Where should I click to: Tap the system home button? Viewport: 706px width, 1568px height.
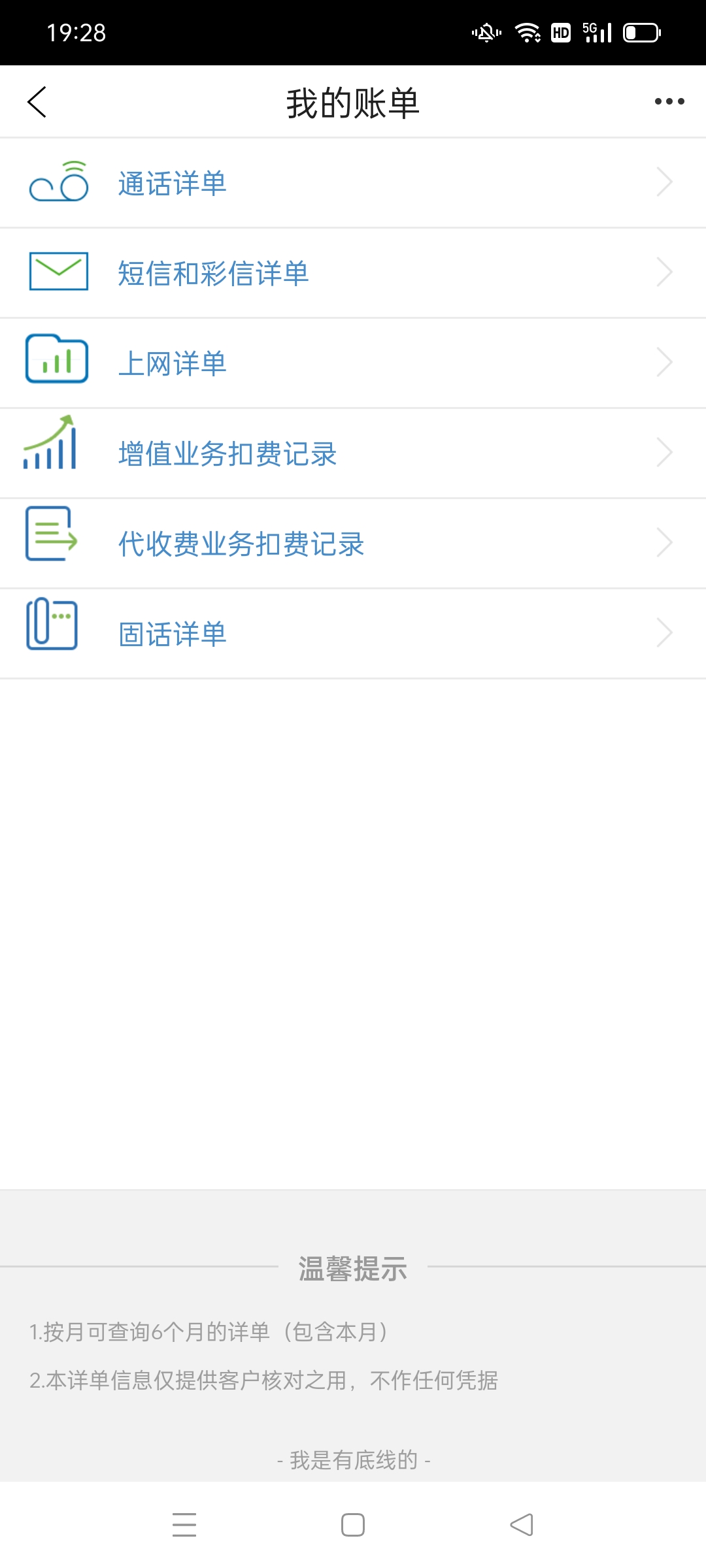(x=353, y=1525)
